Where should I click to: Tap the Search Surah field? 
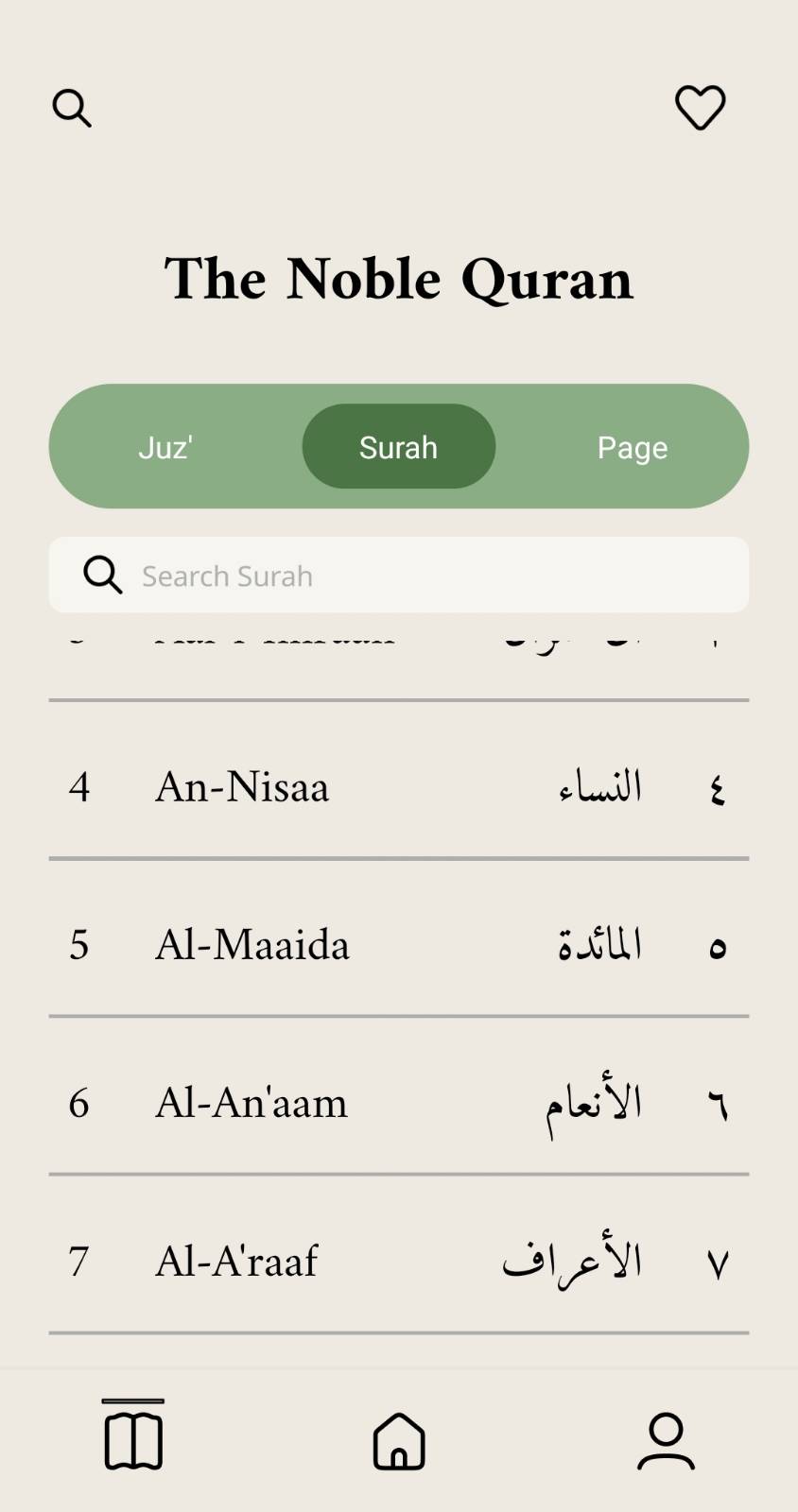coord(416,576)
